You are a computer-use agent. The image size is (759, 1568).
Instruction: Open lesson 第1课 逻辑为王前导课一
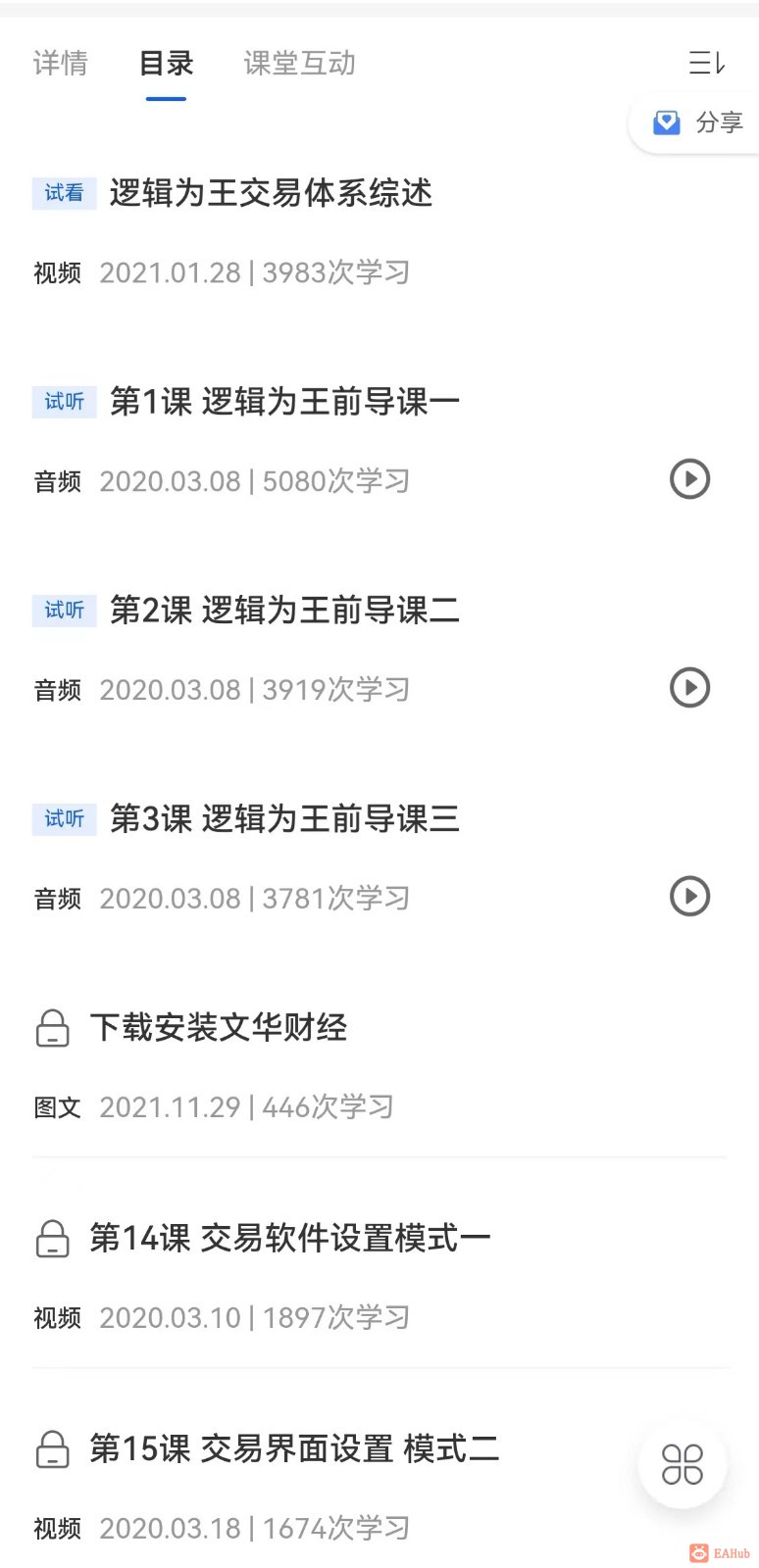tap(284, 402)
